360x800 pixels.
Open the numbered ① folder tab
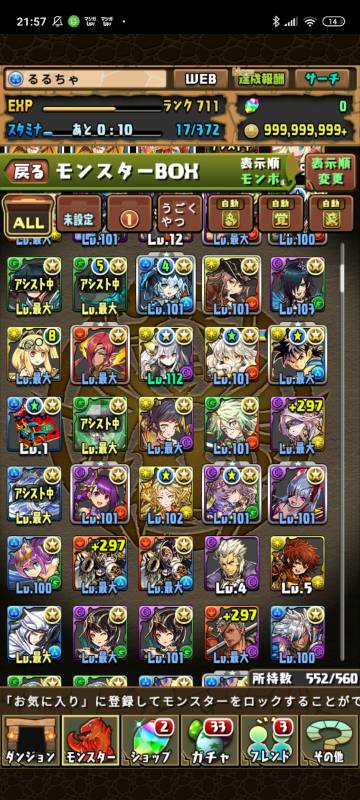[x=129, y=215]
